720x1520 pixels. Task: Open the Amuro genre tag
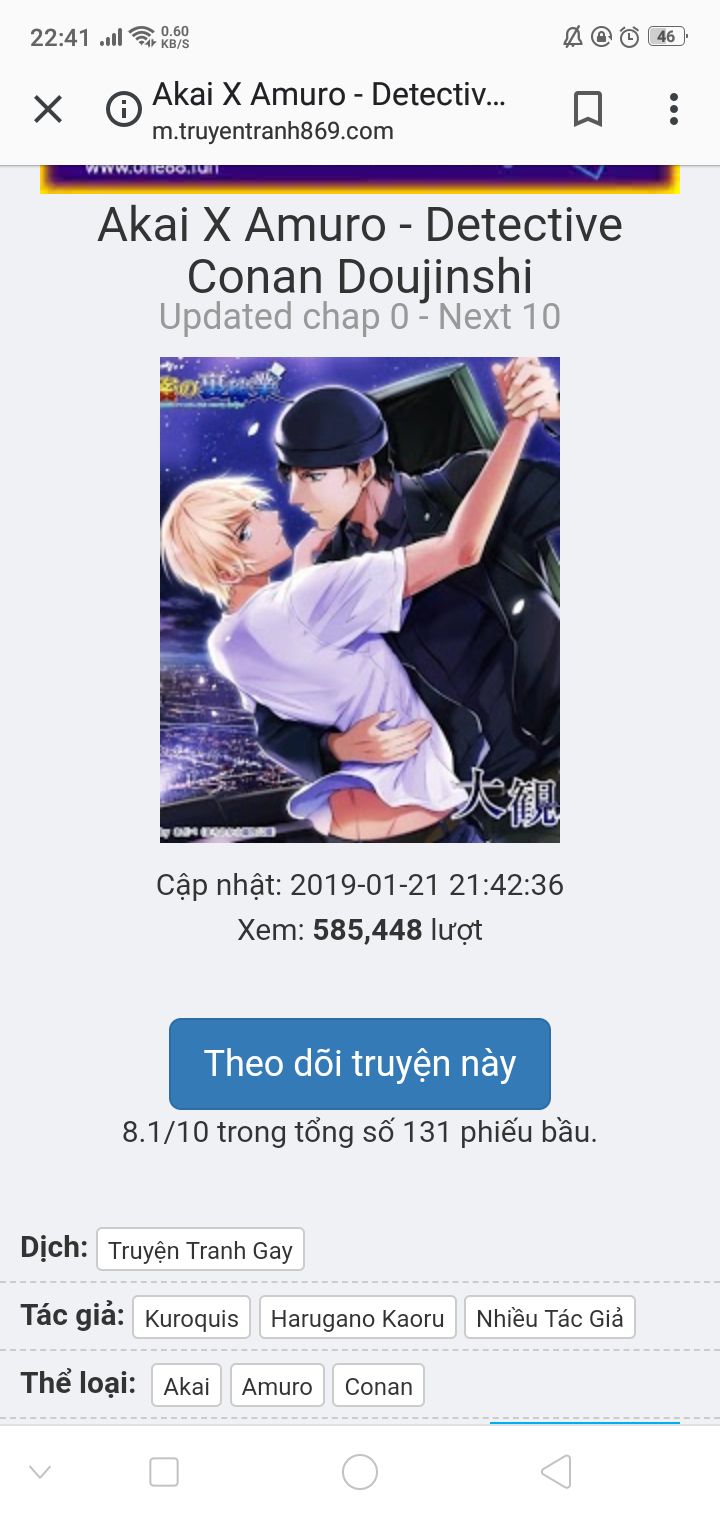coord(277,1386)
